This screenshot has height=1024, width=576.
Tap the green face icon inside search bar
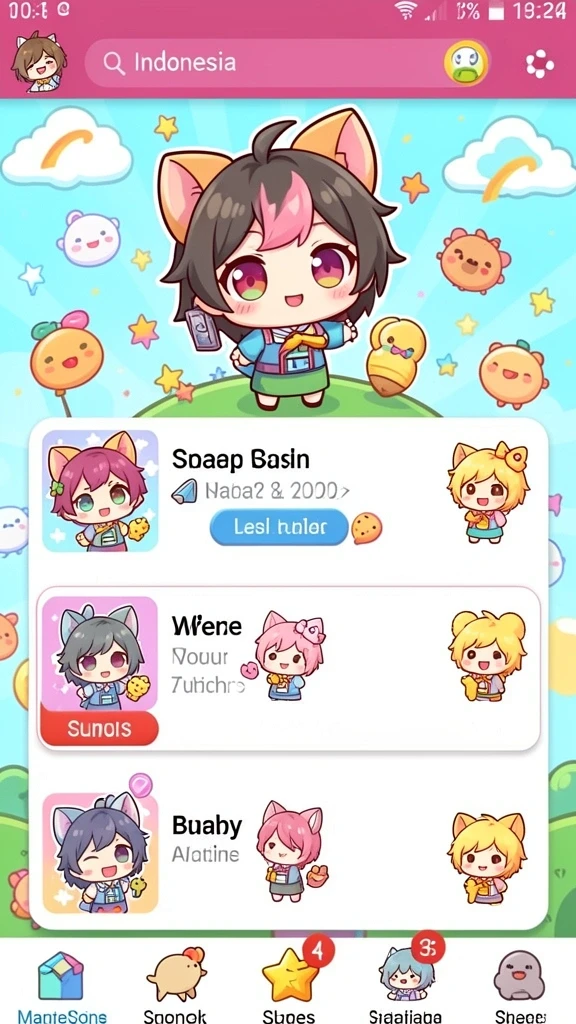click(x=466, y=63)
